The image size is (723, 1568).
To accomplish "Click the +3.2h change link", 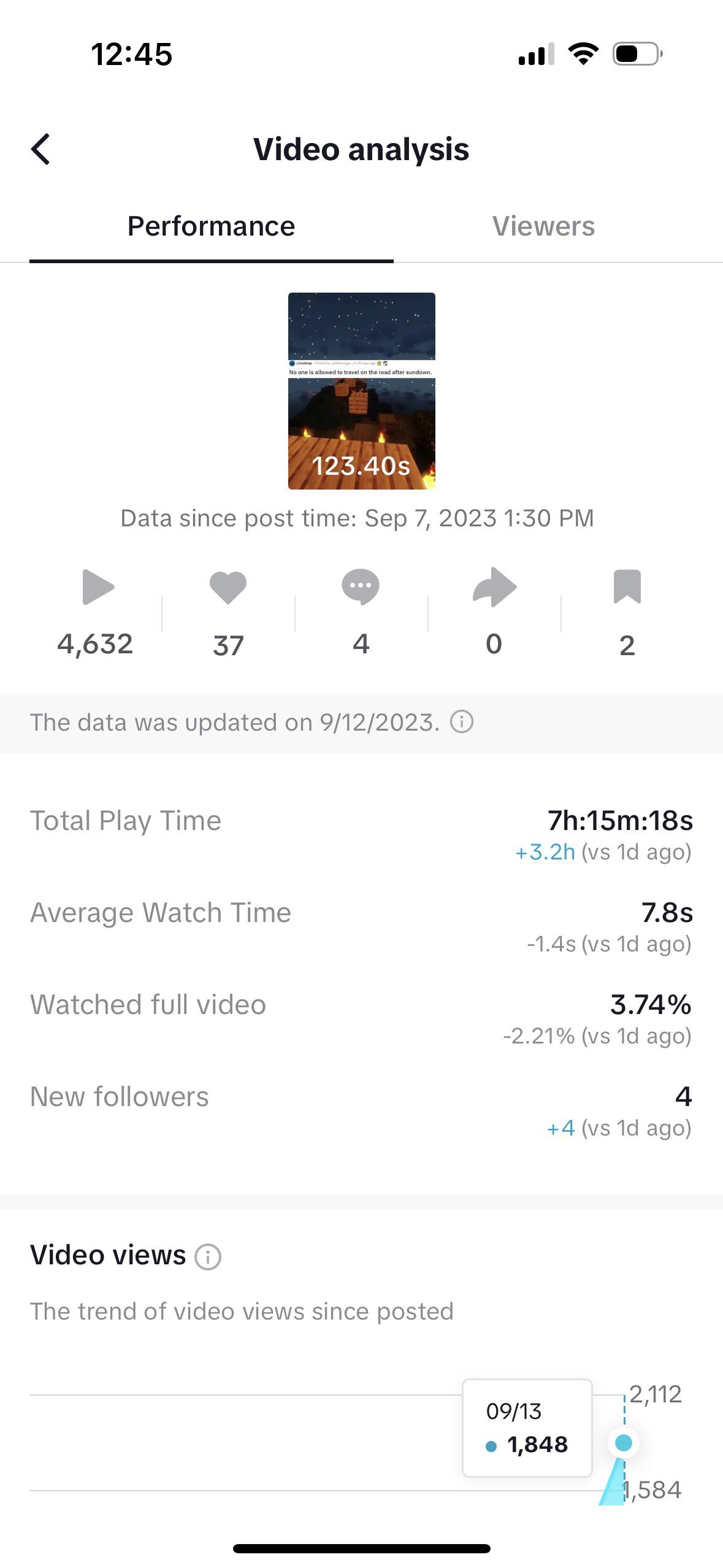I will [544, 852].
